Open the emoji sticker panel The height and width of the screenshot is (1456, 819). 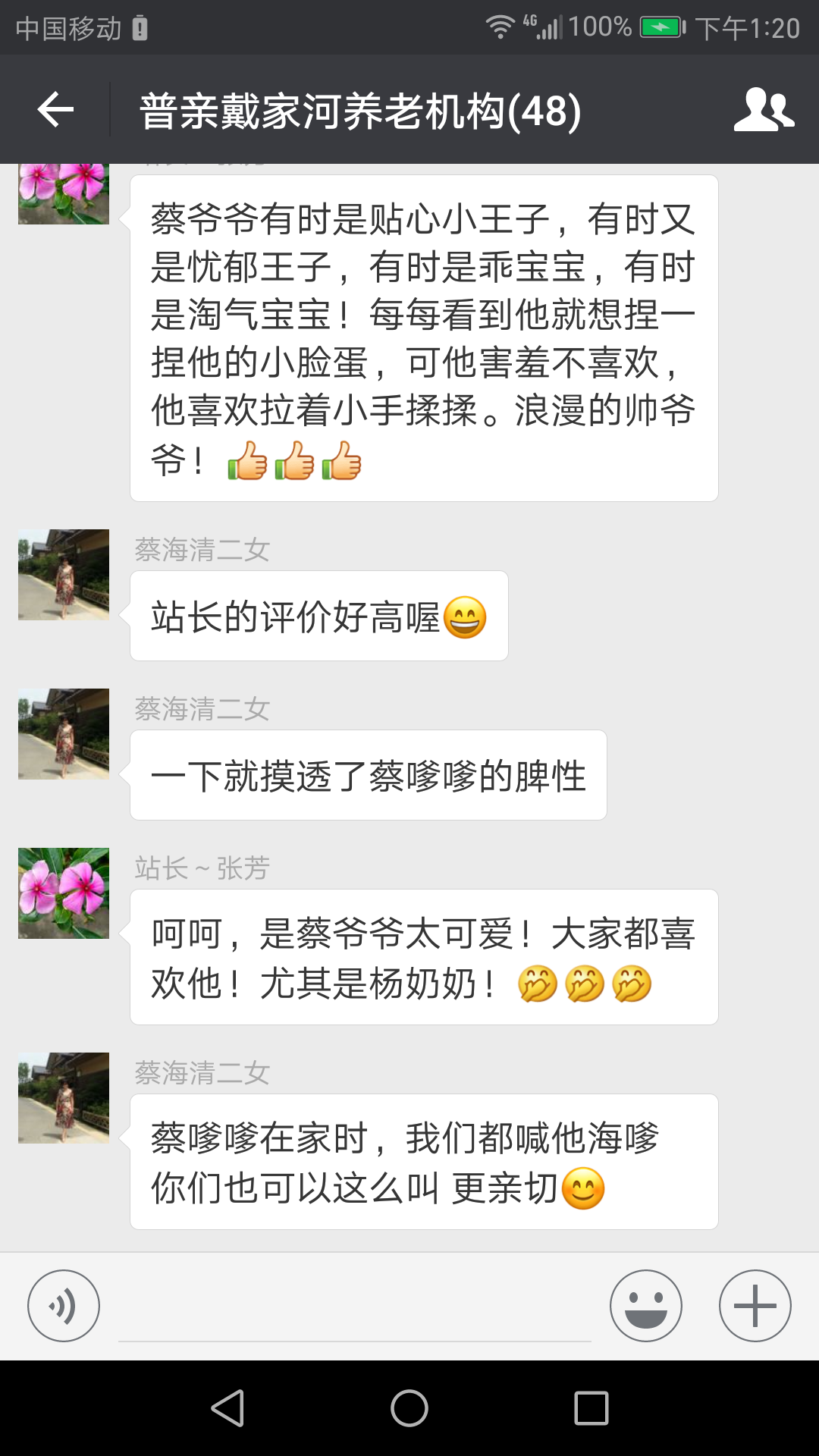[x=645, y=1305]
